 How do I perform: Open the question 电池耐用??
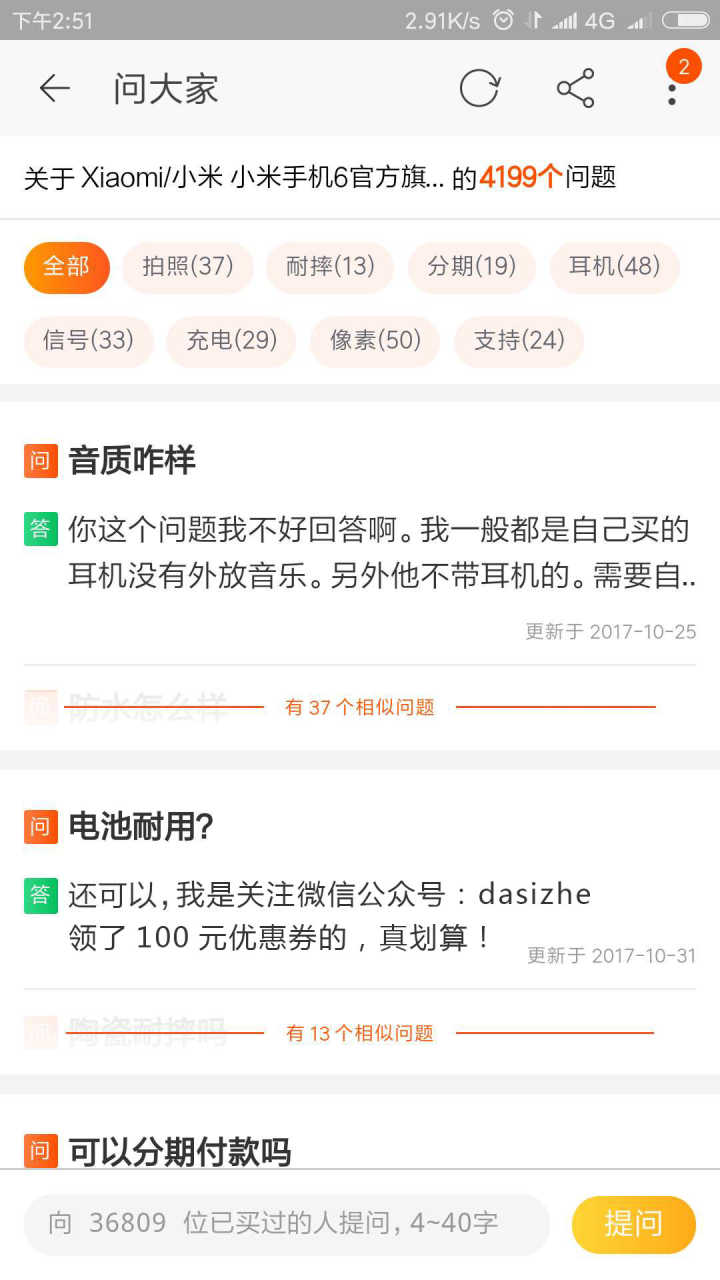click(141, 826)
